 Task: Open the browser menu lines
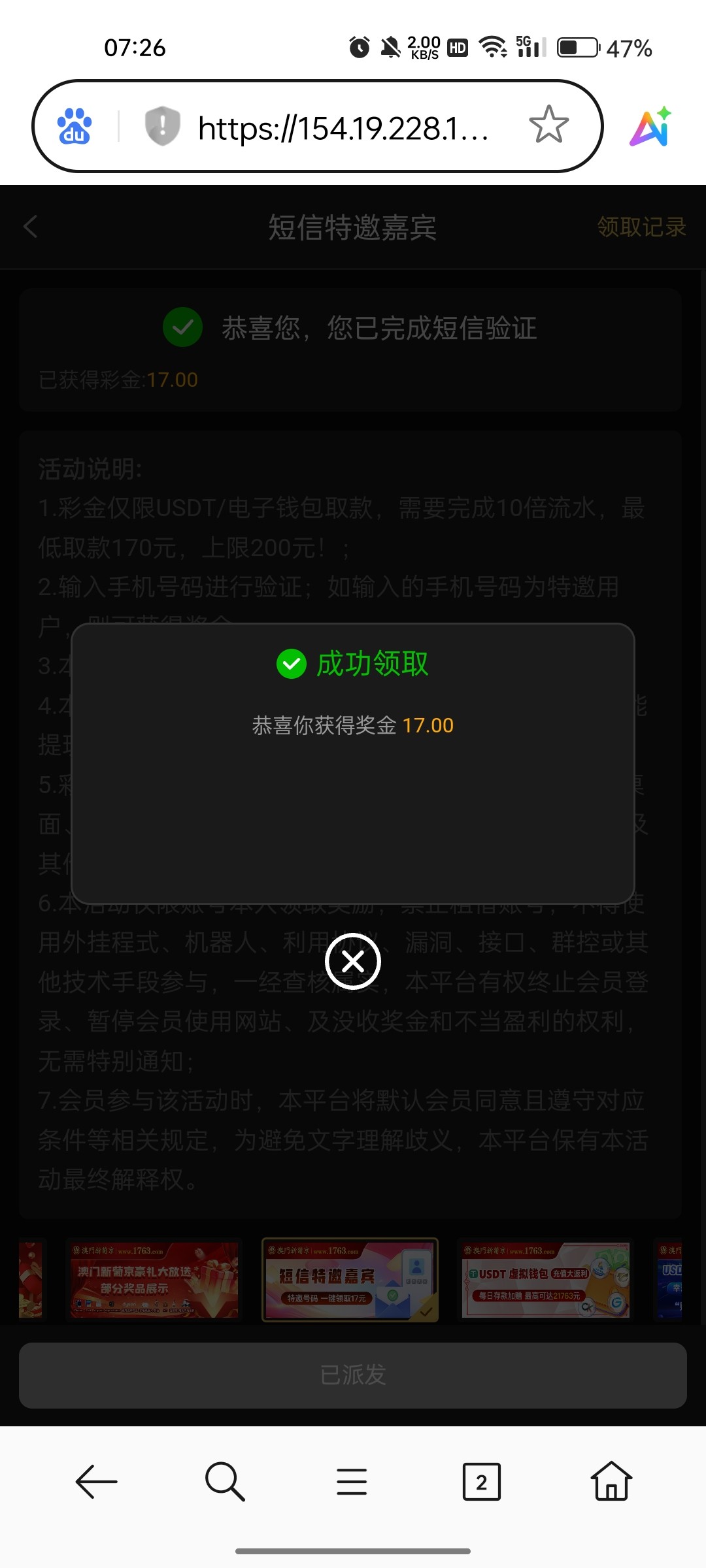pos(352,1482)
